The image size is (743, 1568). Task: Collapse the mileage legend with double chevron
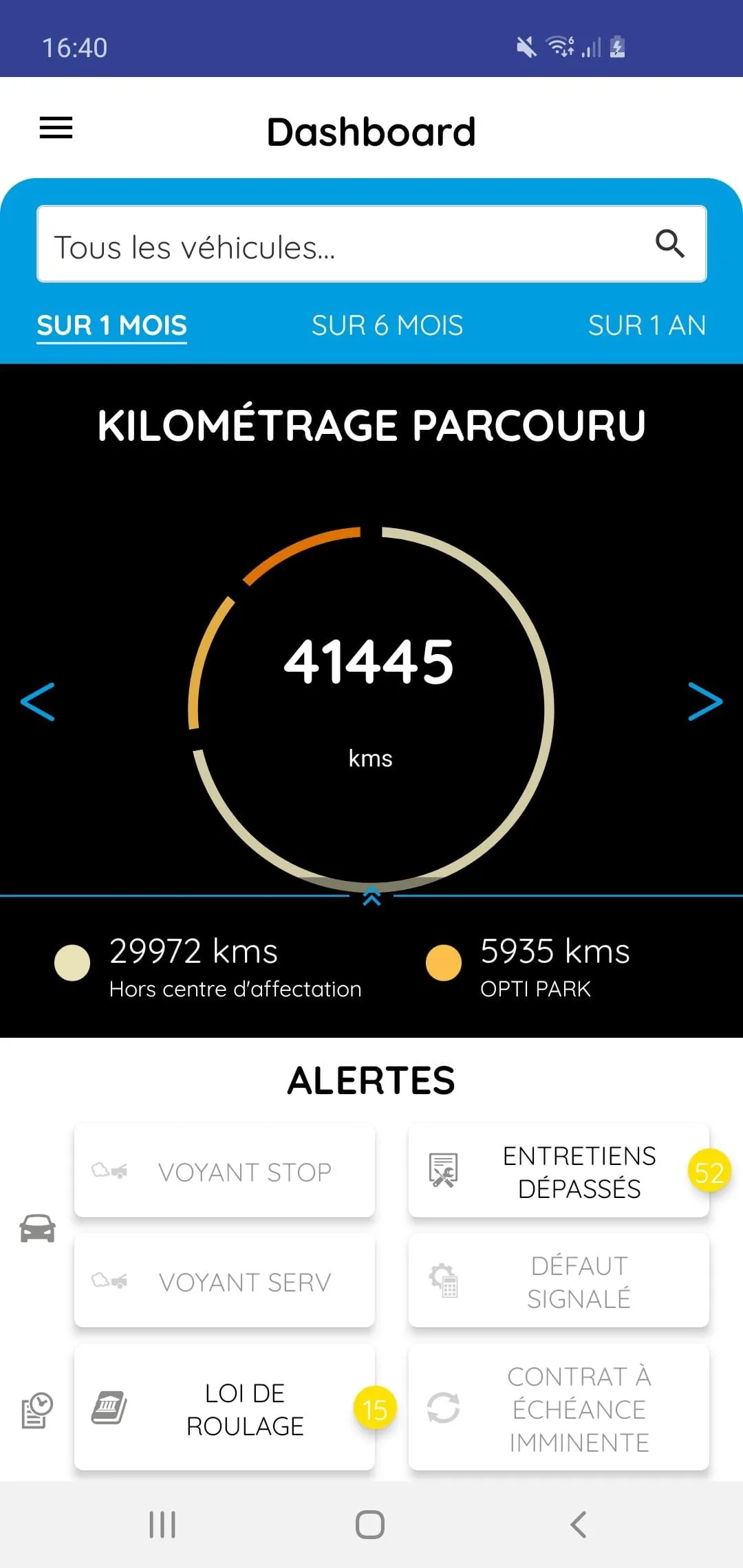coord(371,896)
